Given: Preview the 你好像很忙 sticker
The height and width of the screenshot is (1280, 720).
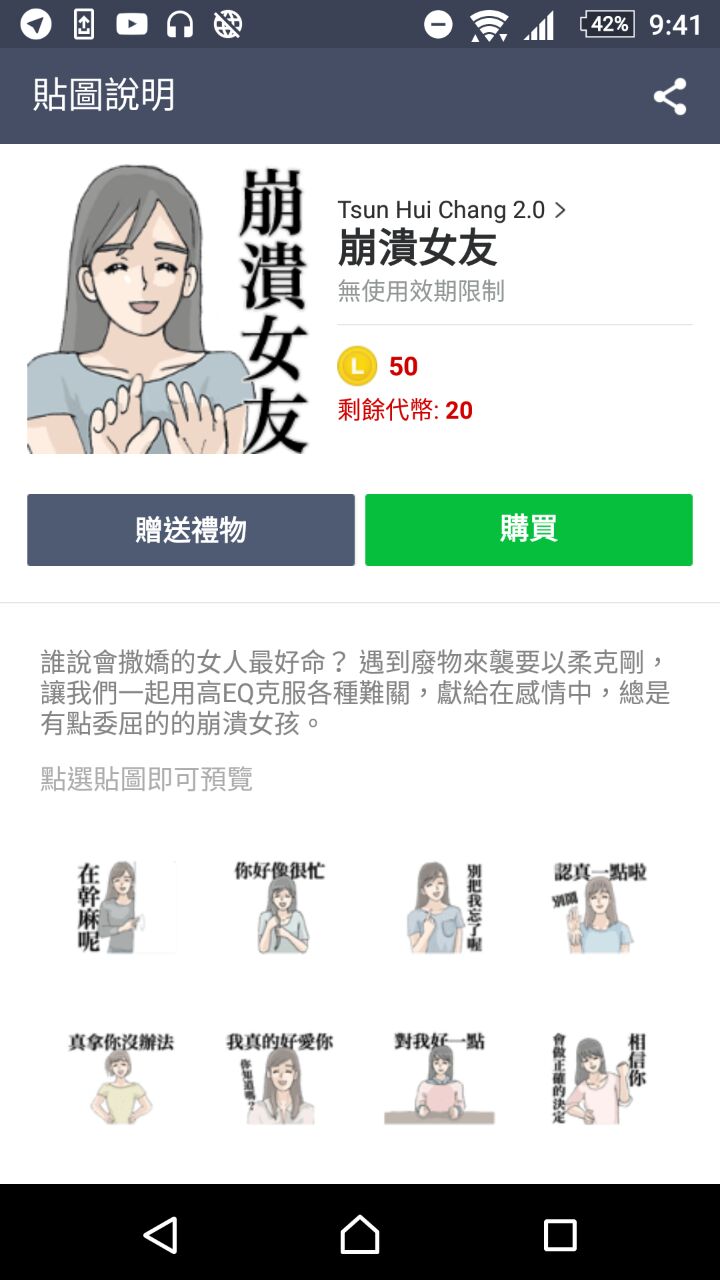Looking at the screenshot, I should coord(279,906).
